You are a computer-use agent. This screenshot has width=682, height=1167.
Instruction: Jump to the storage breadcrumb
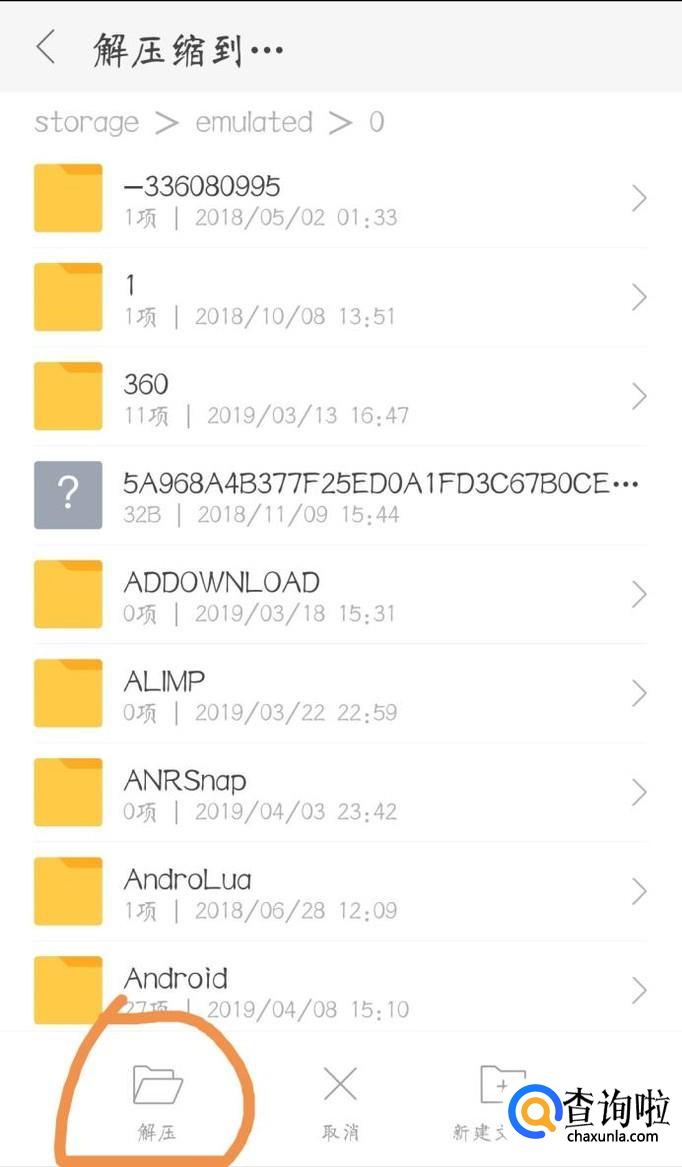click(x=86, y=122)
